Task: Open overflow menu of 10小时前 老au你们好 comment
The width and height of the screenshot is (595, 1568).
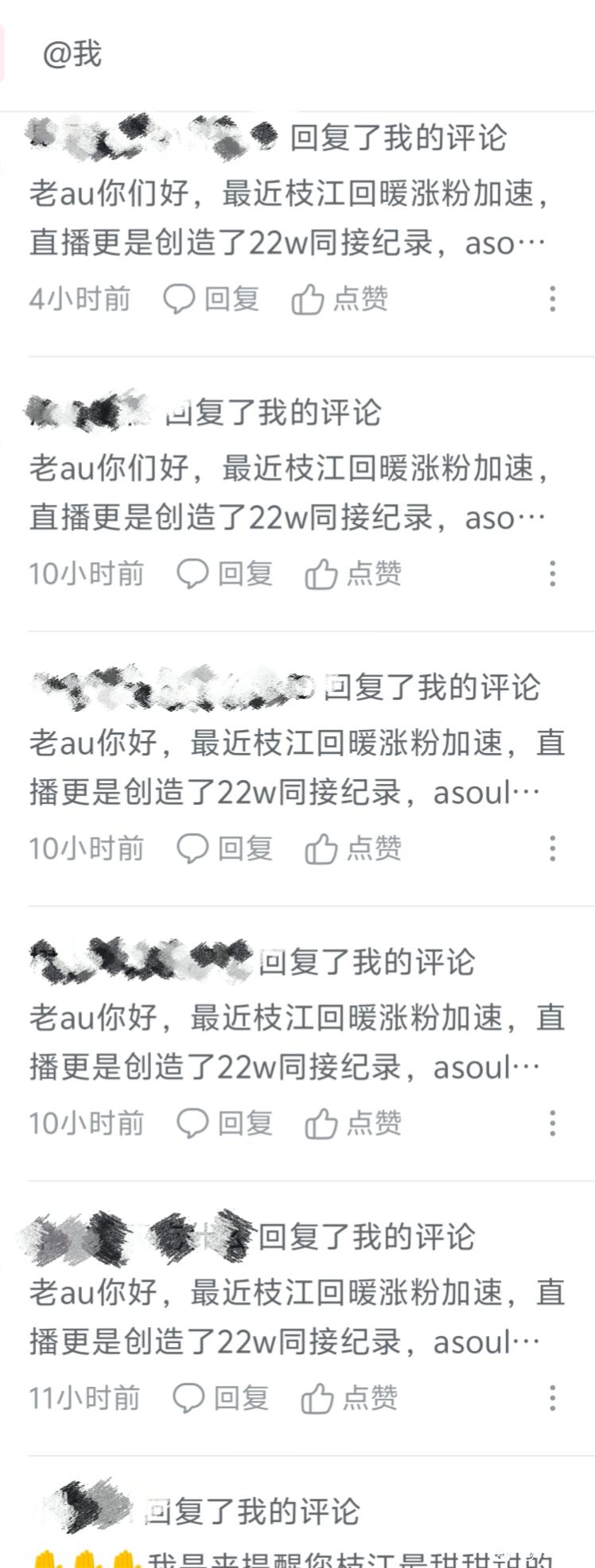Action: click(553, 573)
